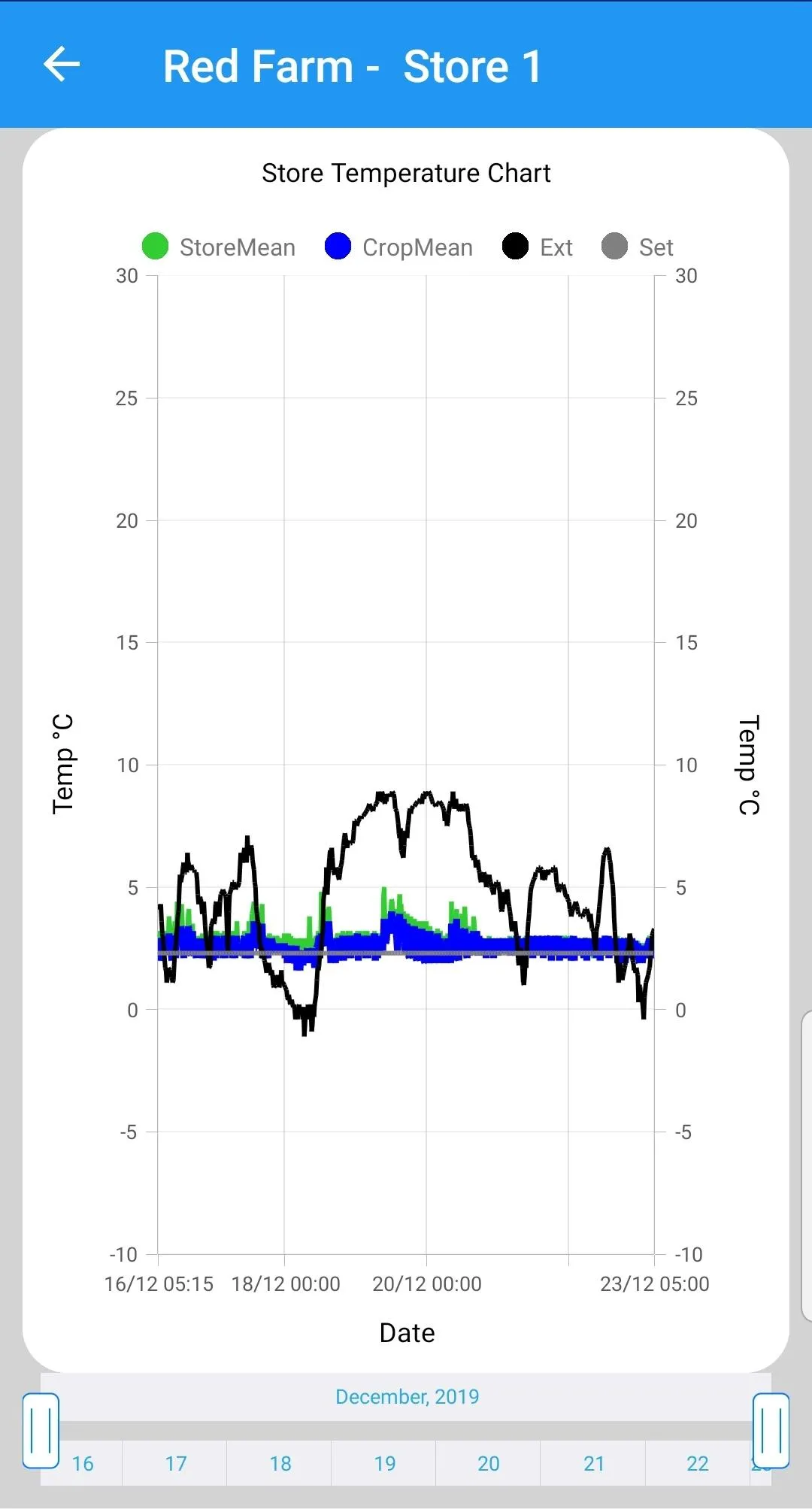
Task: Toggle the CropMean series in the legend
Action: [x=398, y=247]
